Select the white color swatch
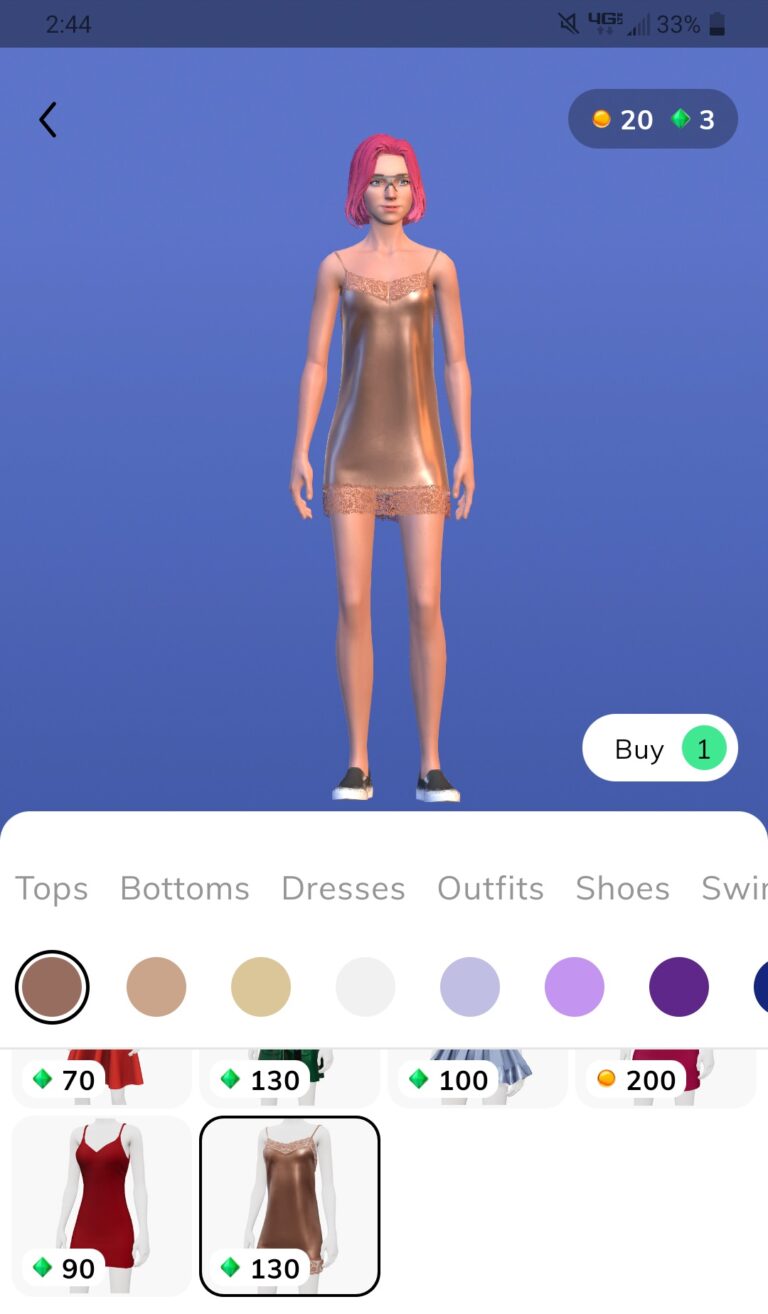This screenshot has width=768, height=1314. click(x=365, y=987)
